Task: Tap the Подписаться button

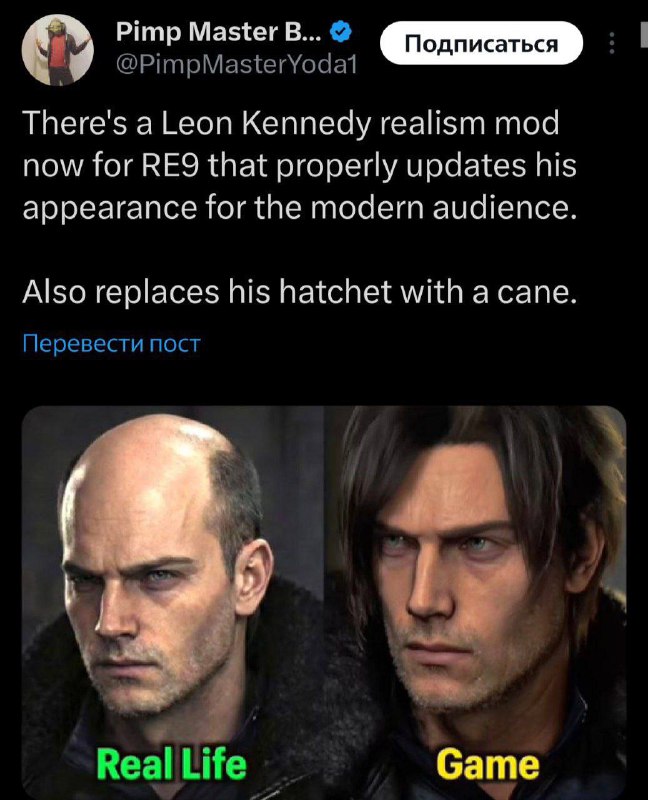Action: [x=480, y=44]
